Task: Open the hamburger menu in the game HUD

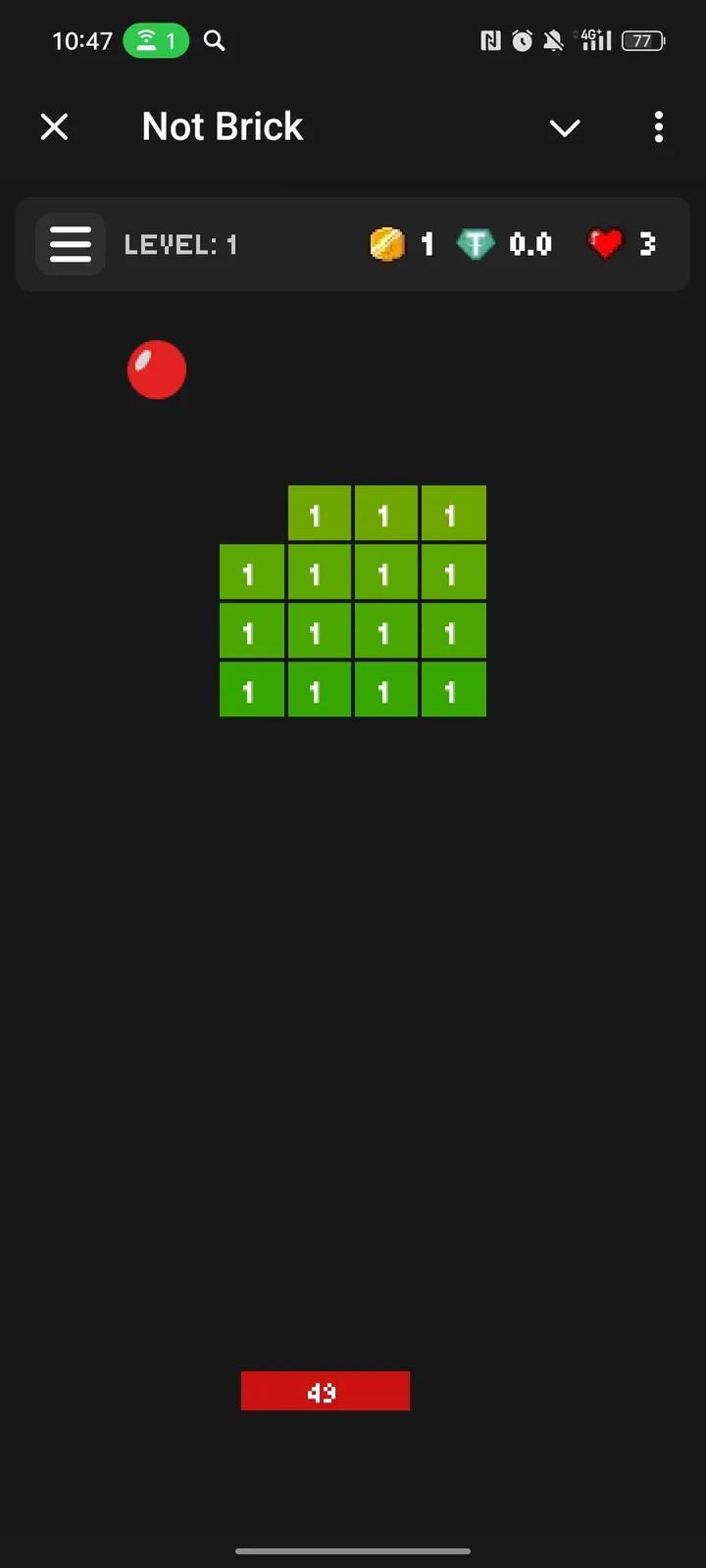Action: tap(70, 244)
